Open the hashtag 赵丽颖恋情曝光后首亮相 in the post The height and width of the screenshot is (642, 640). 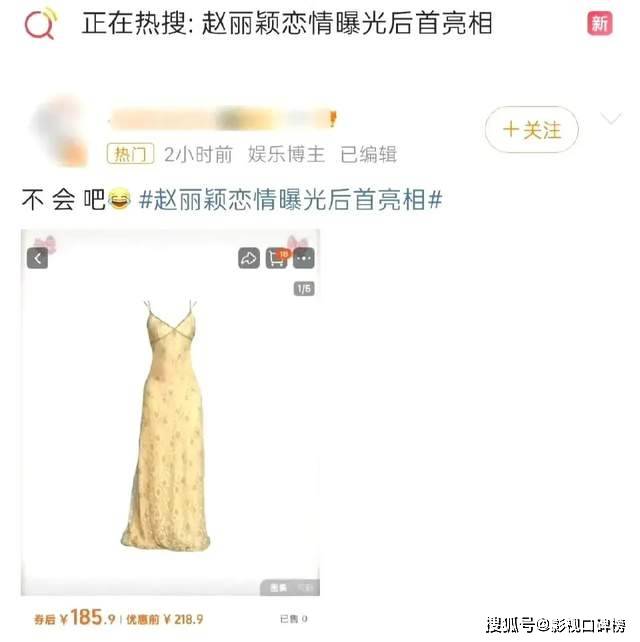[x=290, y=200]
